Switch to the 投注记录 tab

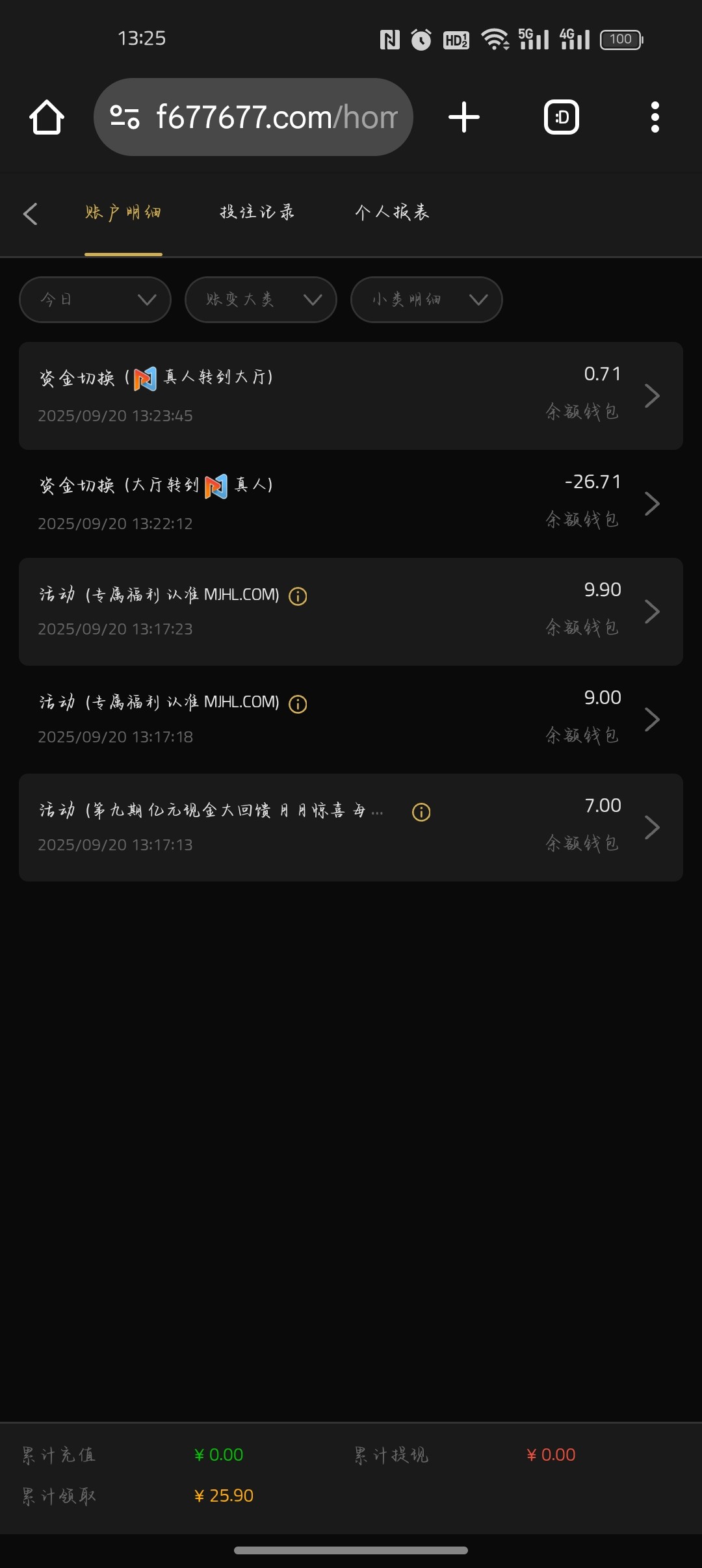[x=257, y=213]
